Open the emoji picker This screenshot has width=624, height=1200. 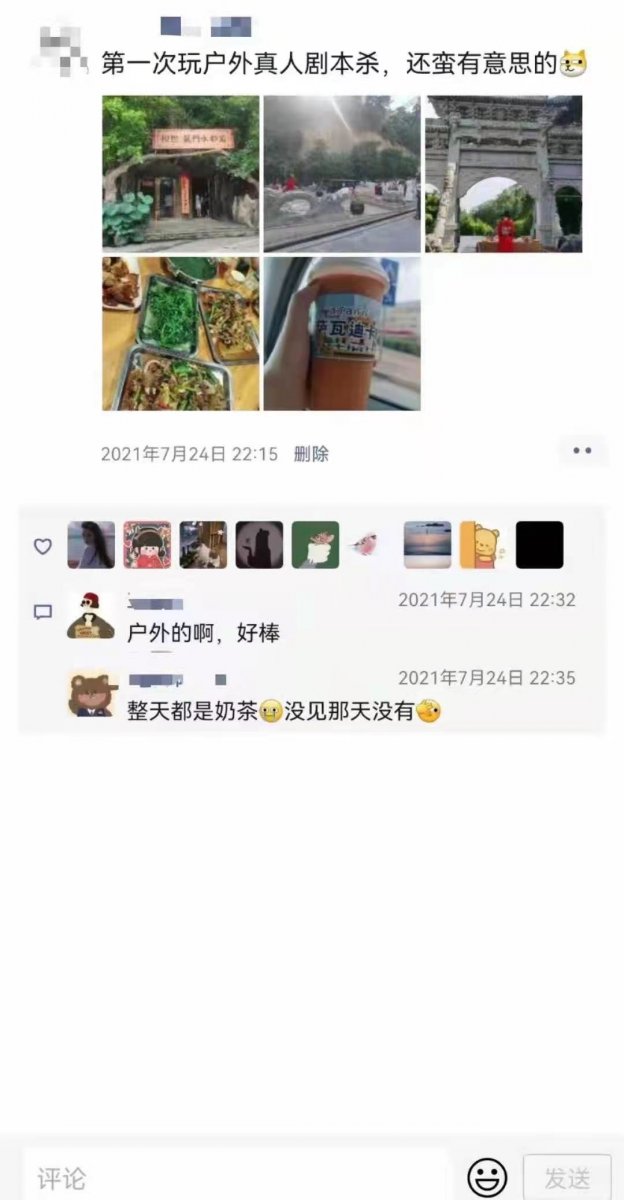pyautogui.click(x=487, y=1177)
